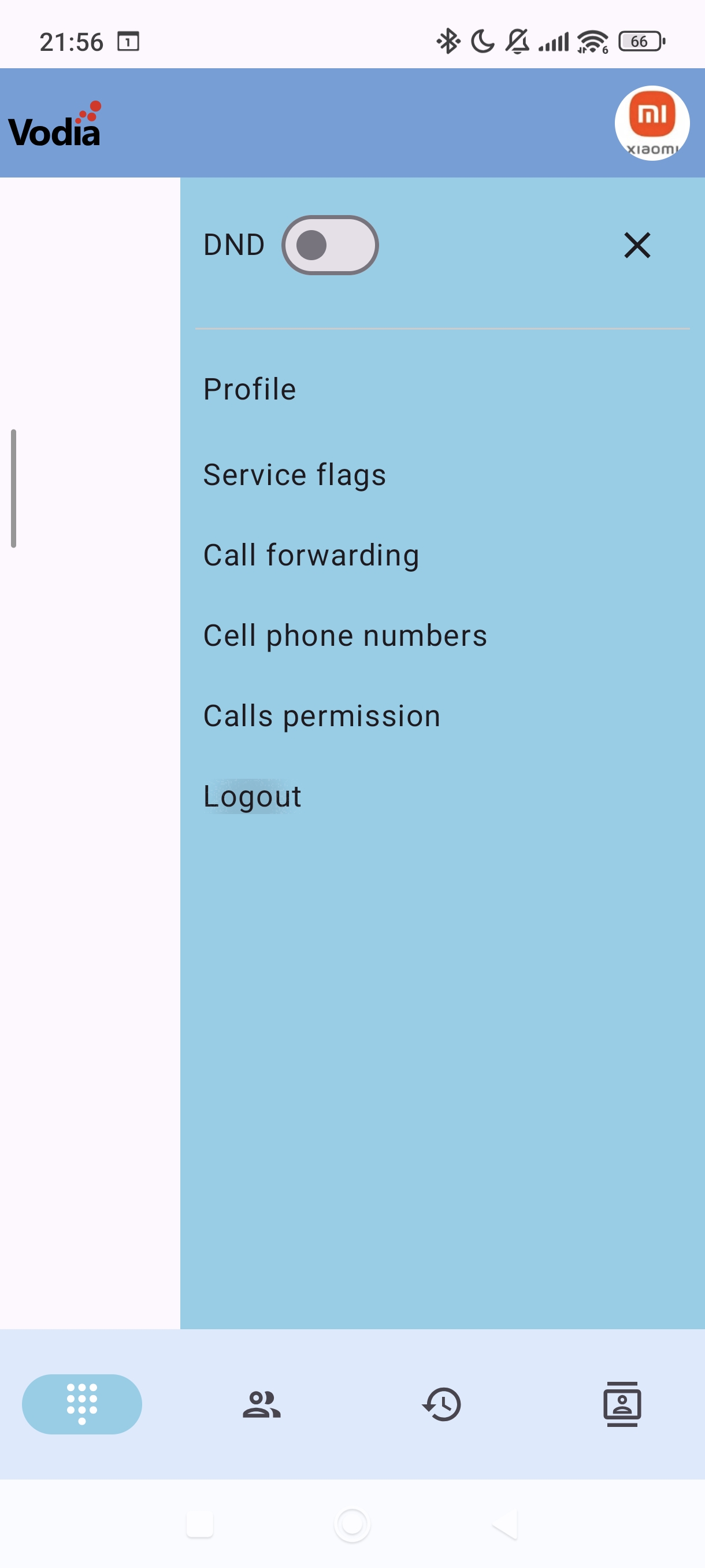Go back using system back button
Image resolution: width=705 pixels, height=1568 pixels.
[x=505, y=1524]
